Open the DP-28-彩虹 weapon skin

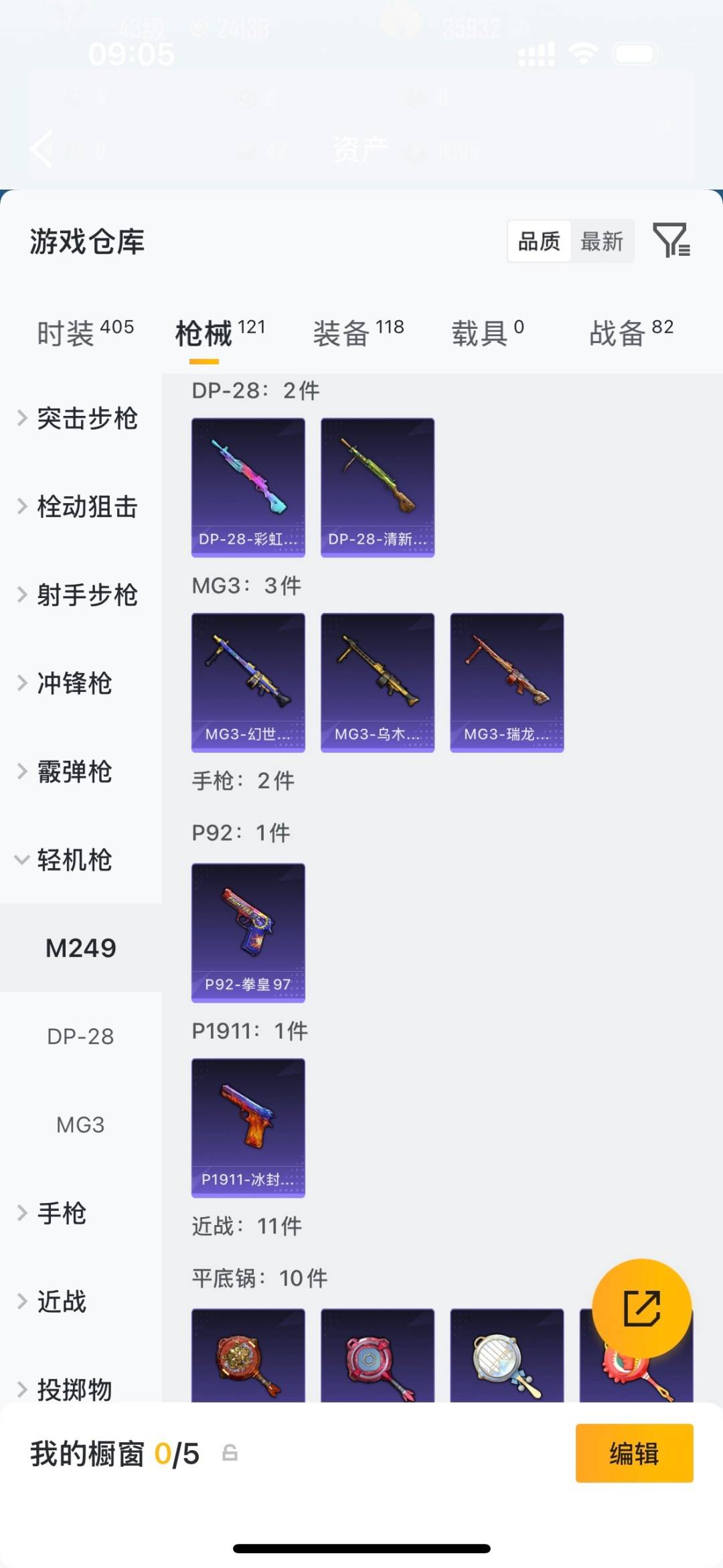point(248,487)
